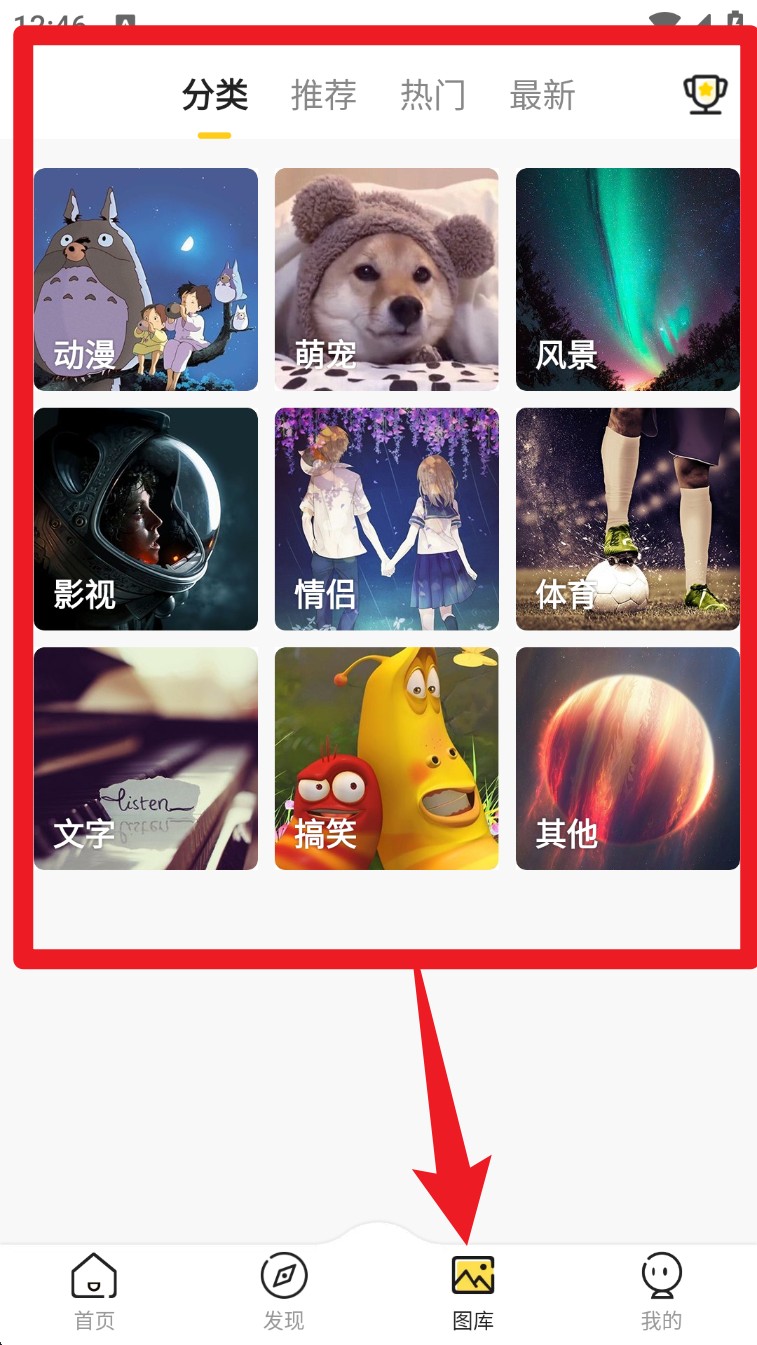
Task: Open the trophy ranking icon
Action: pyautogui.click(x=704, y=95)
